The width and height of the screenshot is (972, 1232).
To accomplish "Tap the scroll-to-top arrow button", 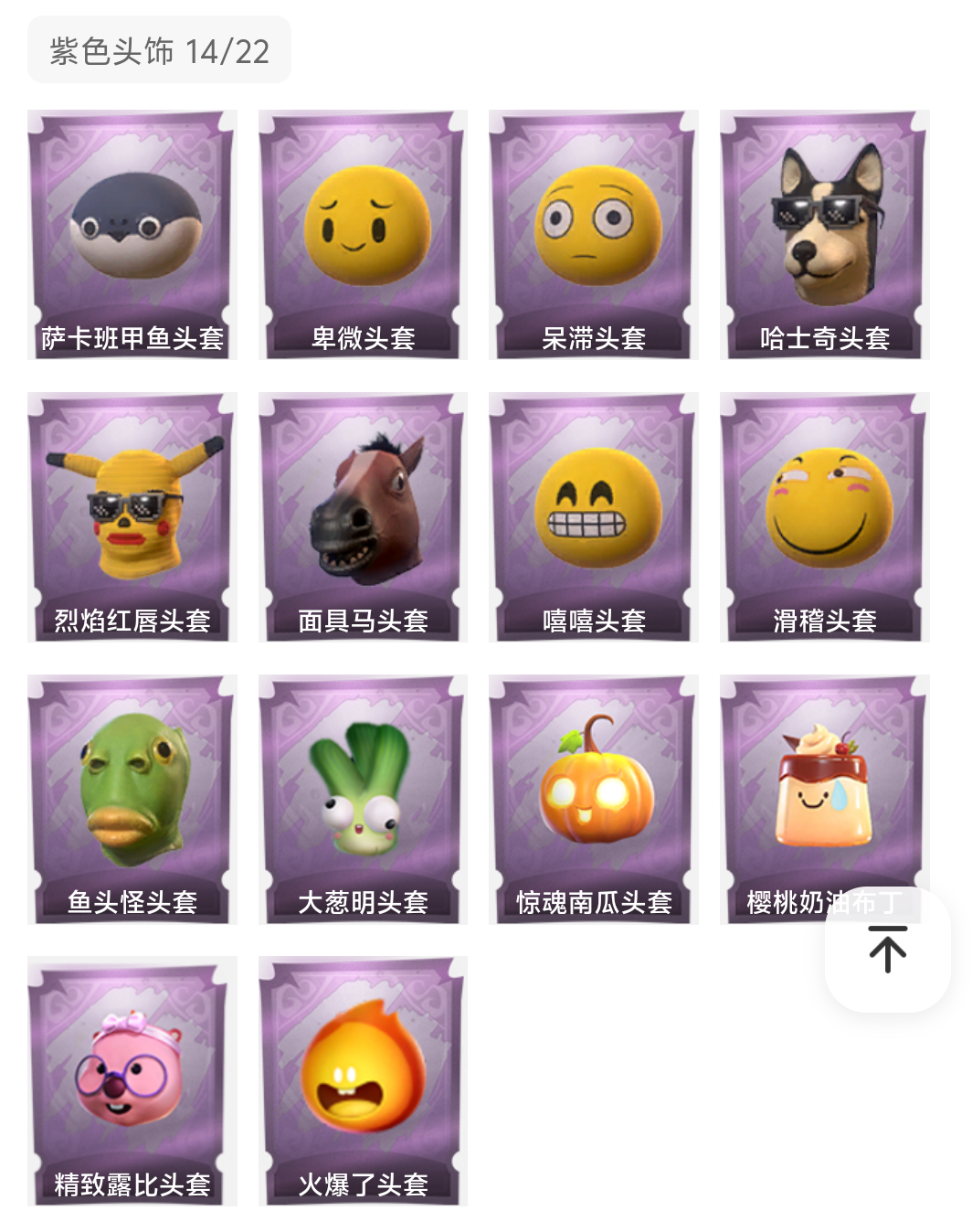I will [887, 950].
